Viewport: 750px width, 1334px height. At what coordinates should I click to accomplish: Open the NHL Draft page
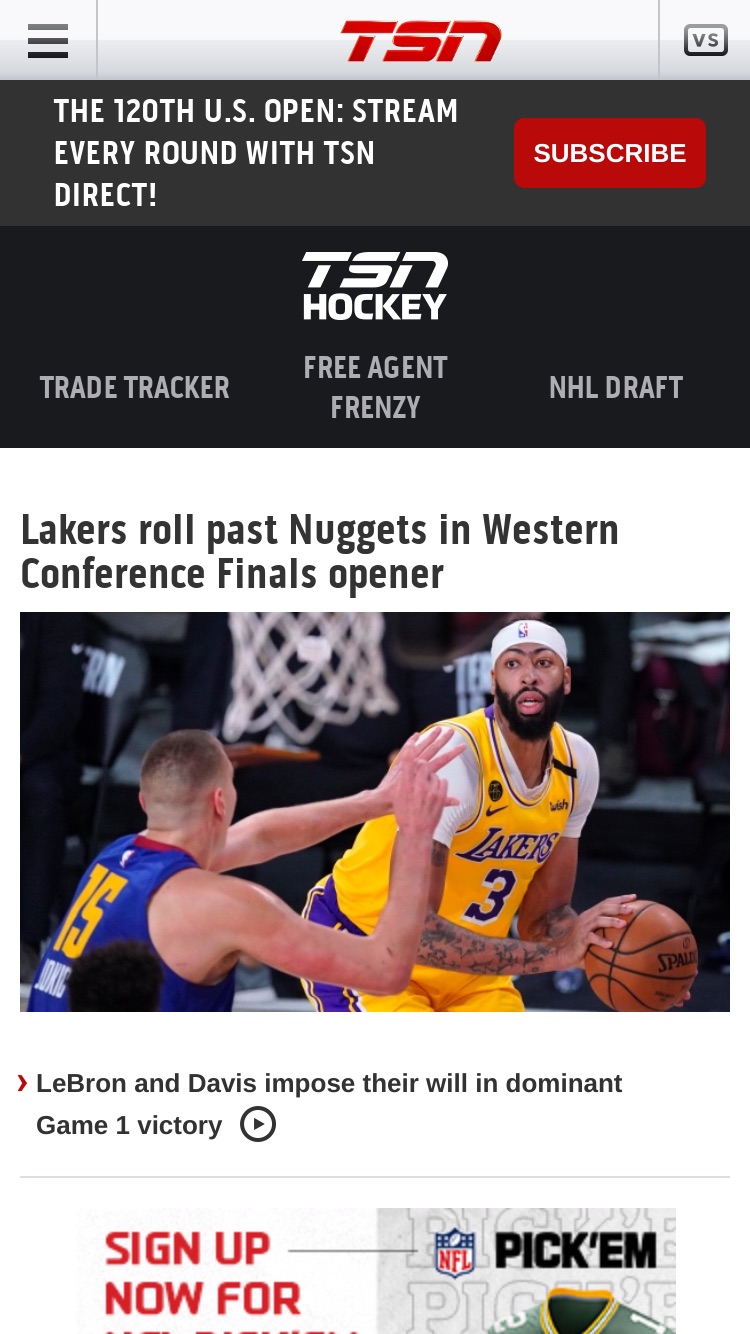(616, 387)
